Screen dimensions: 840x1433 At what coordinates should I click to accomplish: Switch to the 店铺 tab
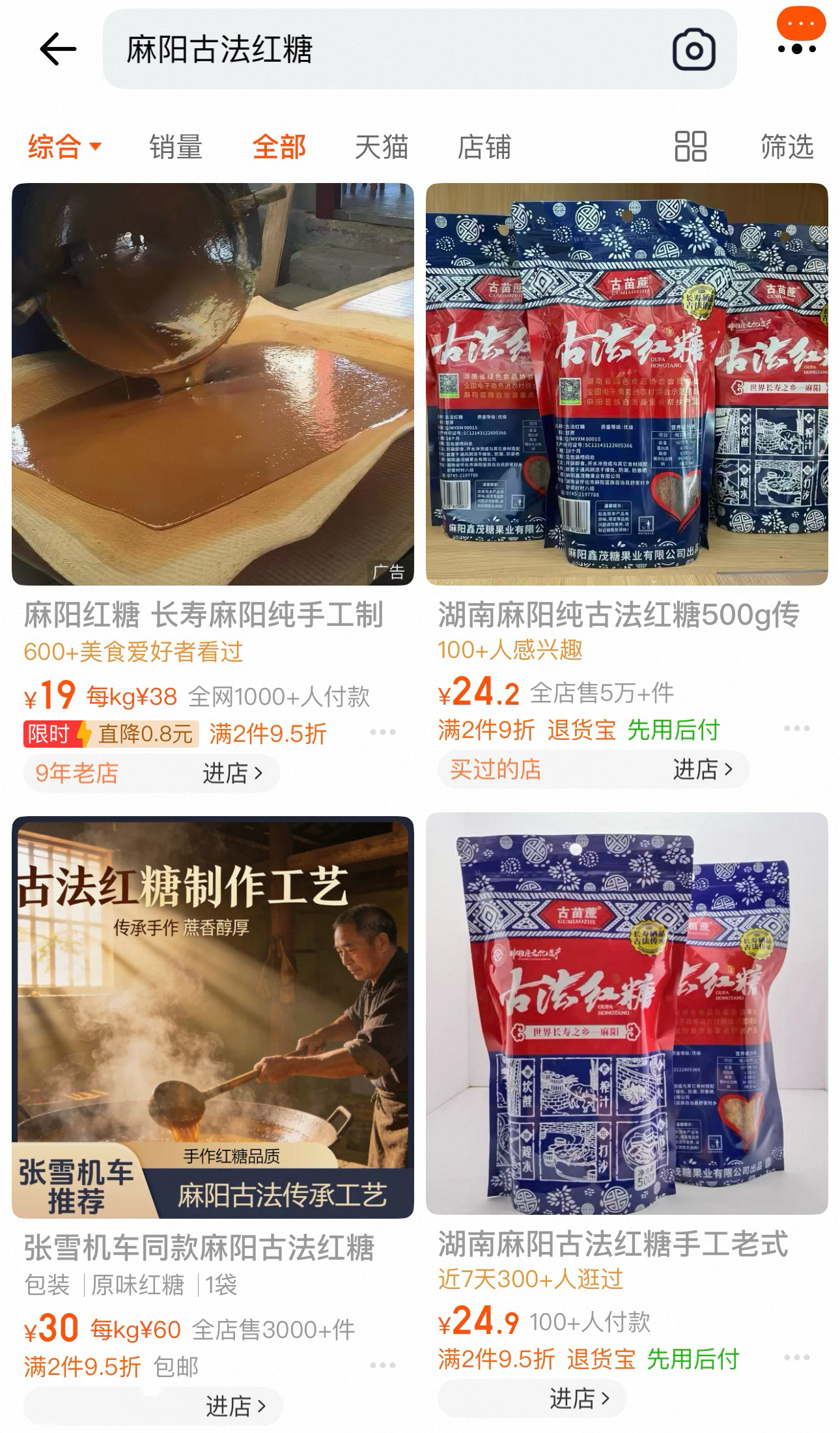[484, 147]
